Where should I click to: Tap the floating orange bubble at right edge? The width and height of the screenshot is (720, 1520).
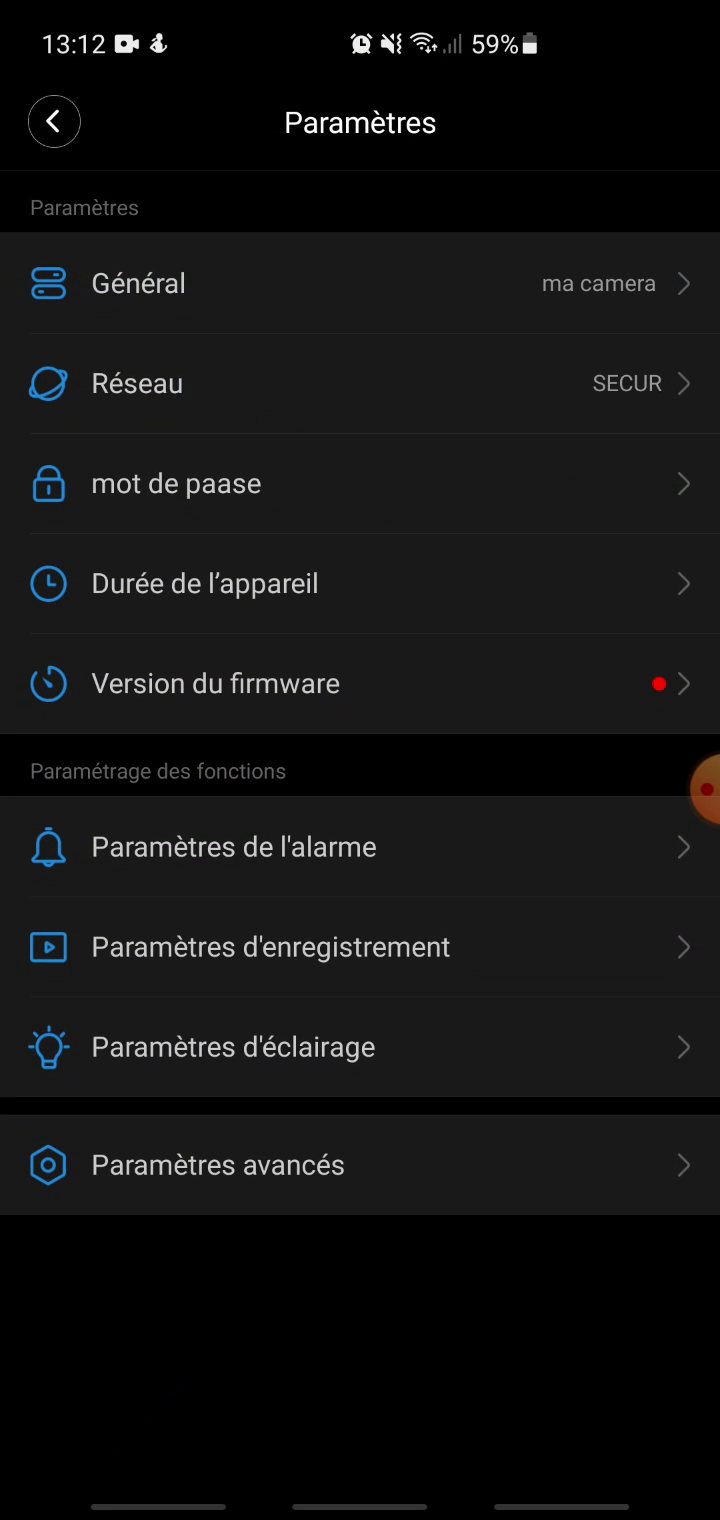(706, 790)
